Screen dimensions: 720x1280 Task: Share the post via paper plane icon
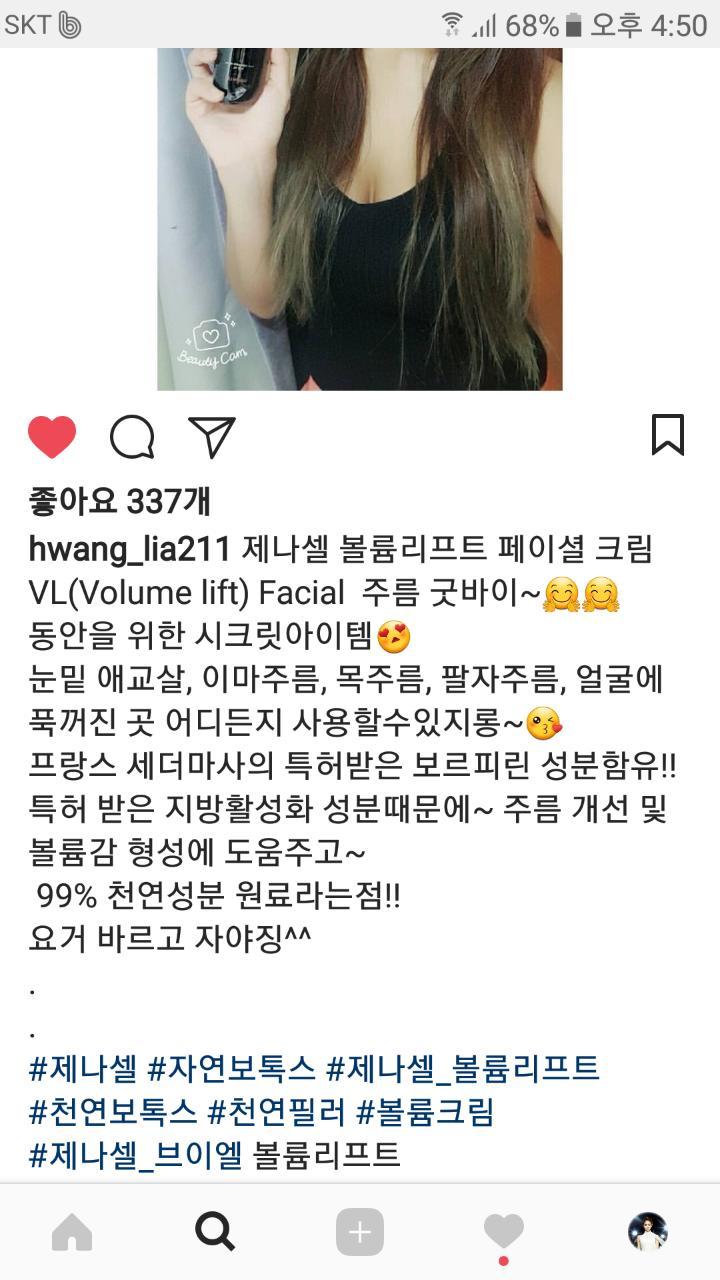pyautogui.click(x=211, y=437)
